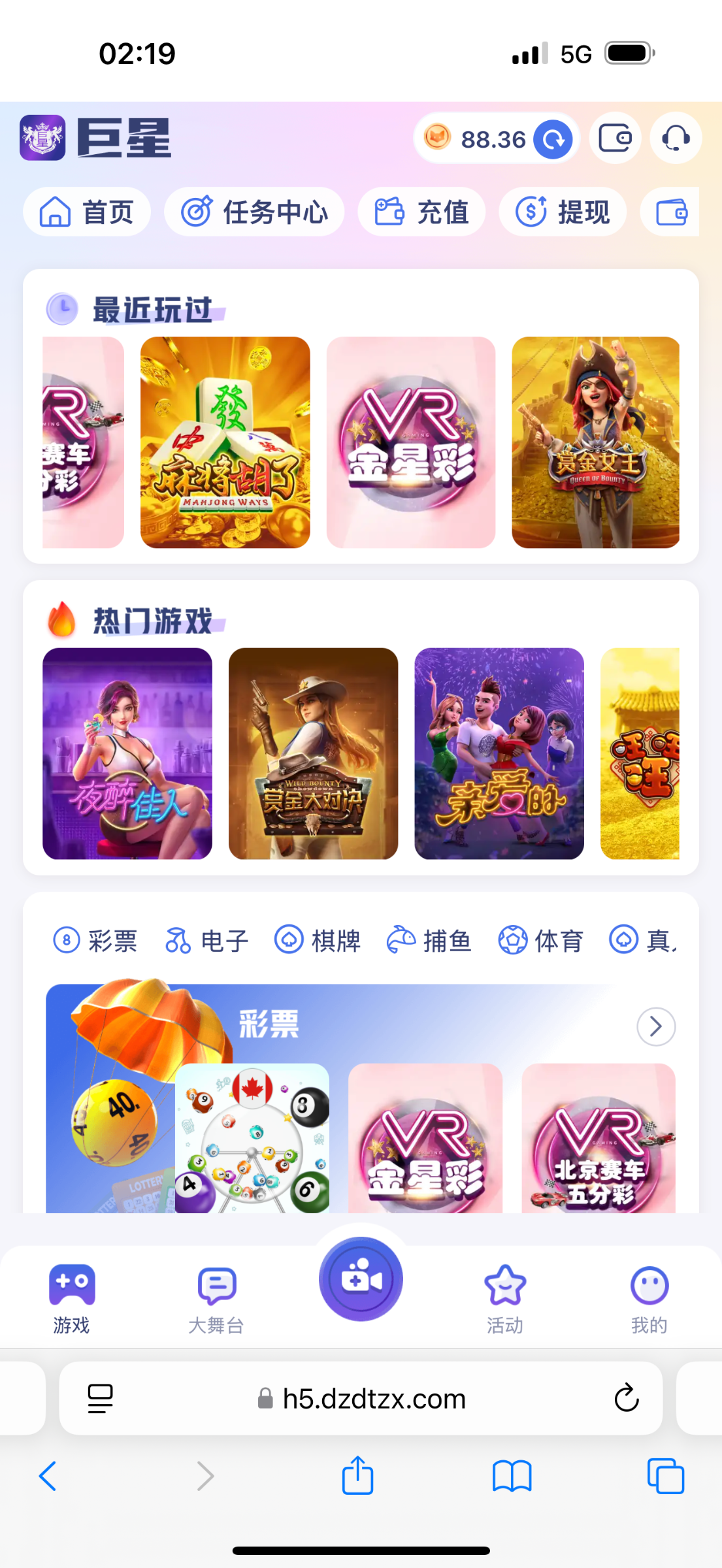
Task: Refresh the 88.36 balance
Action: (553, 139)
